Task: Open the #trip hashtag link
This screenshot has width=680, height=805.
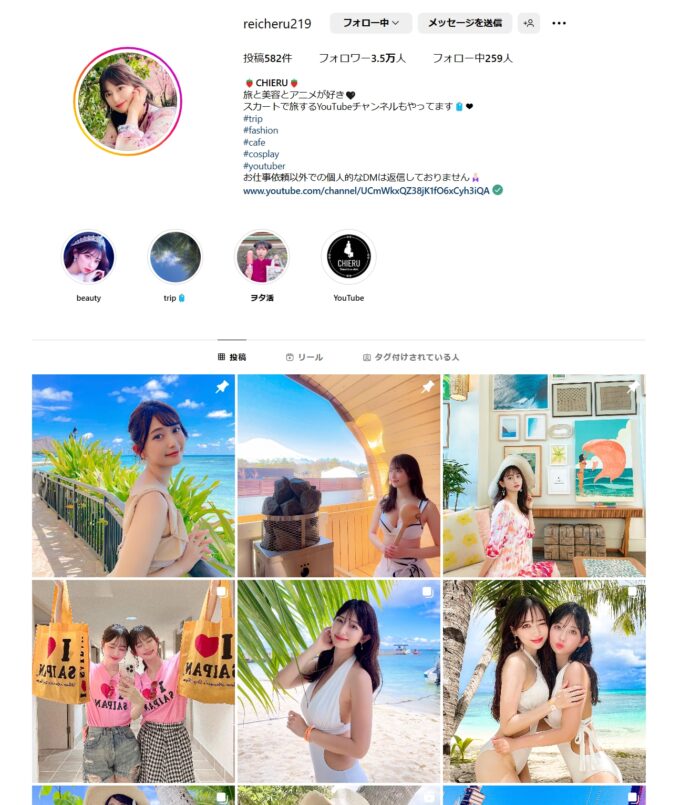Action: (x=253, y=118)
